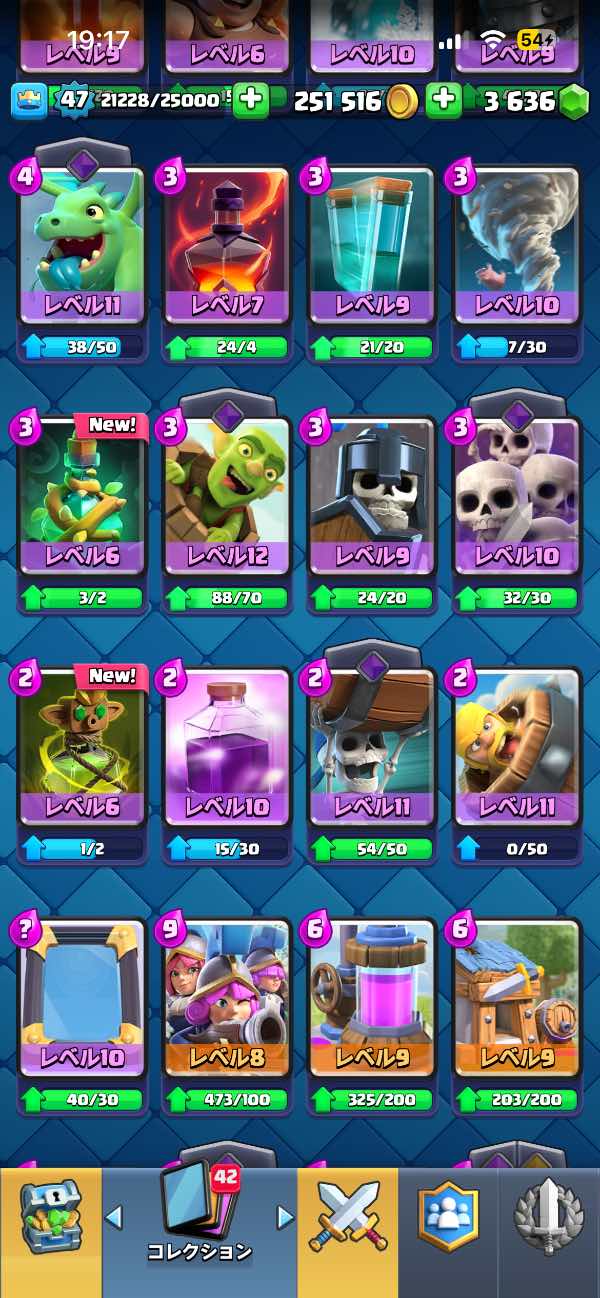This screenshot has width=600, height=1298.
Task: Tap the green plus next to the gems
Action: click(444, 101)
